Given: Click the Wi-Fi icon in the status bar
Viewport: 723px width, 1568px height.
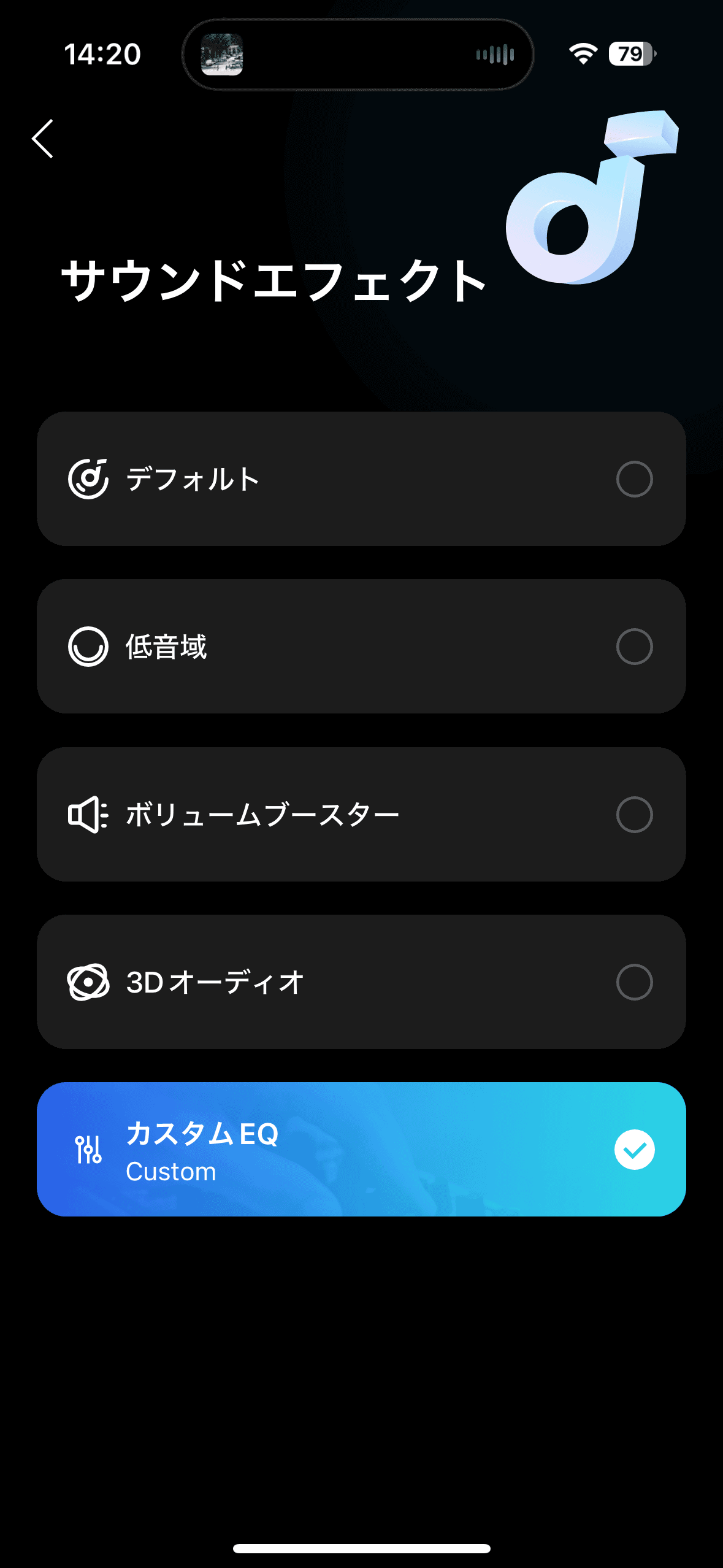Looking at the screenshot, I should coord(583,54).
